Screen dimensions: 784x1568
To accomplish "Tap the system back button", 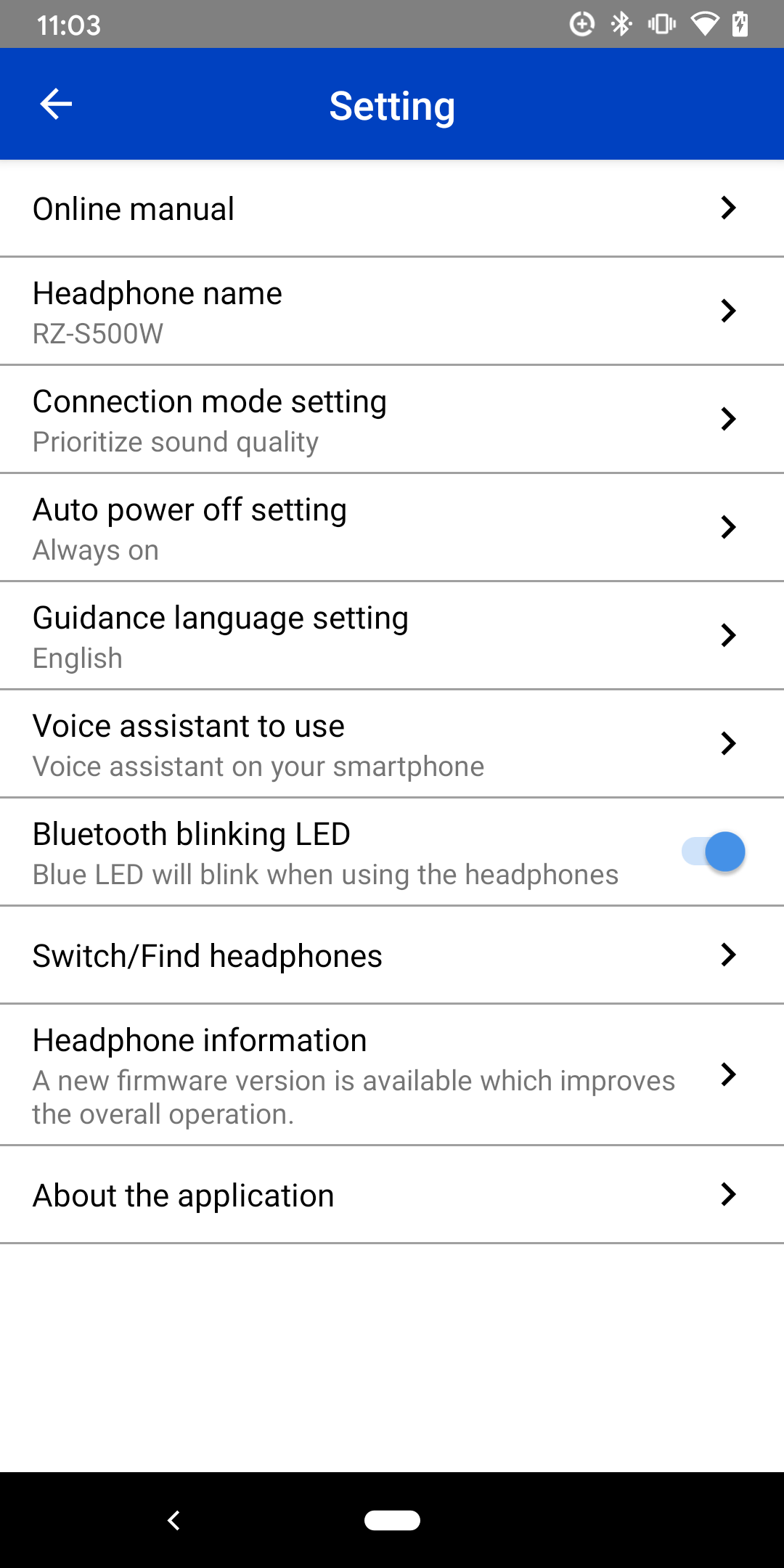I will pos(173,1520).
